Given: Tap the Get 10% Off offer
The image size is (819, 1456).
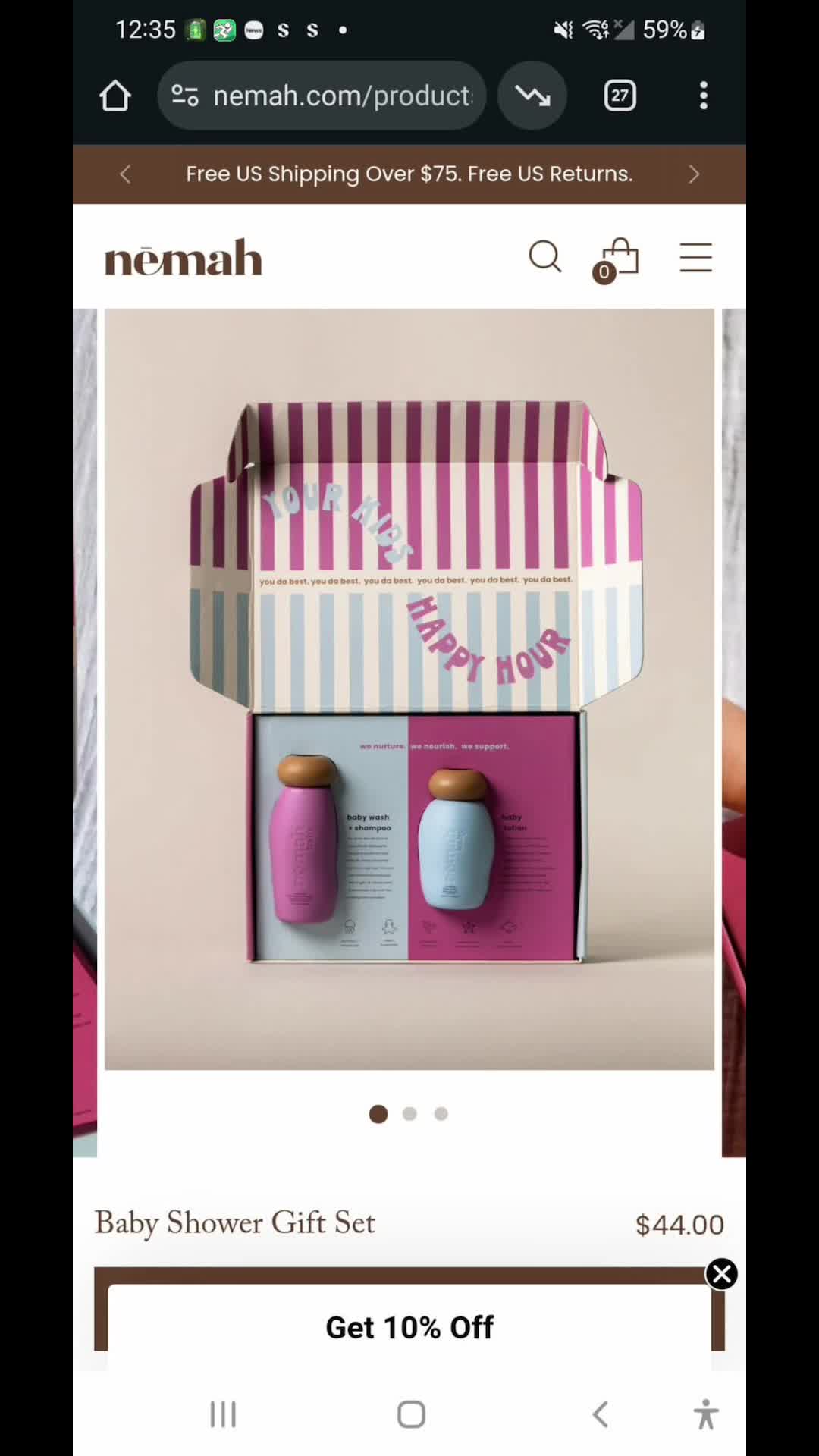Looking at the screenshot, I should 409,1327.
